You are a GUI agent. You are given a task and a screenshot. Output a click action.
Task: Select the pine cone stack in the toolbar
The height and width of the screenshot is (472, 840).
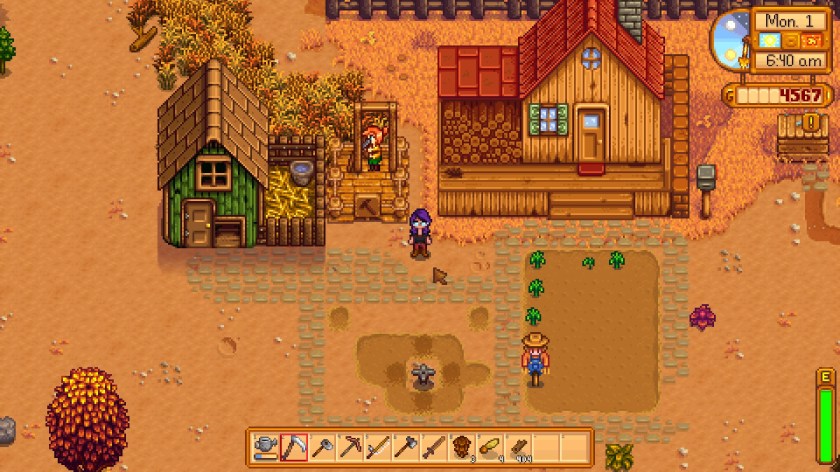coord(462,446)
